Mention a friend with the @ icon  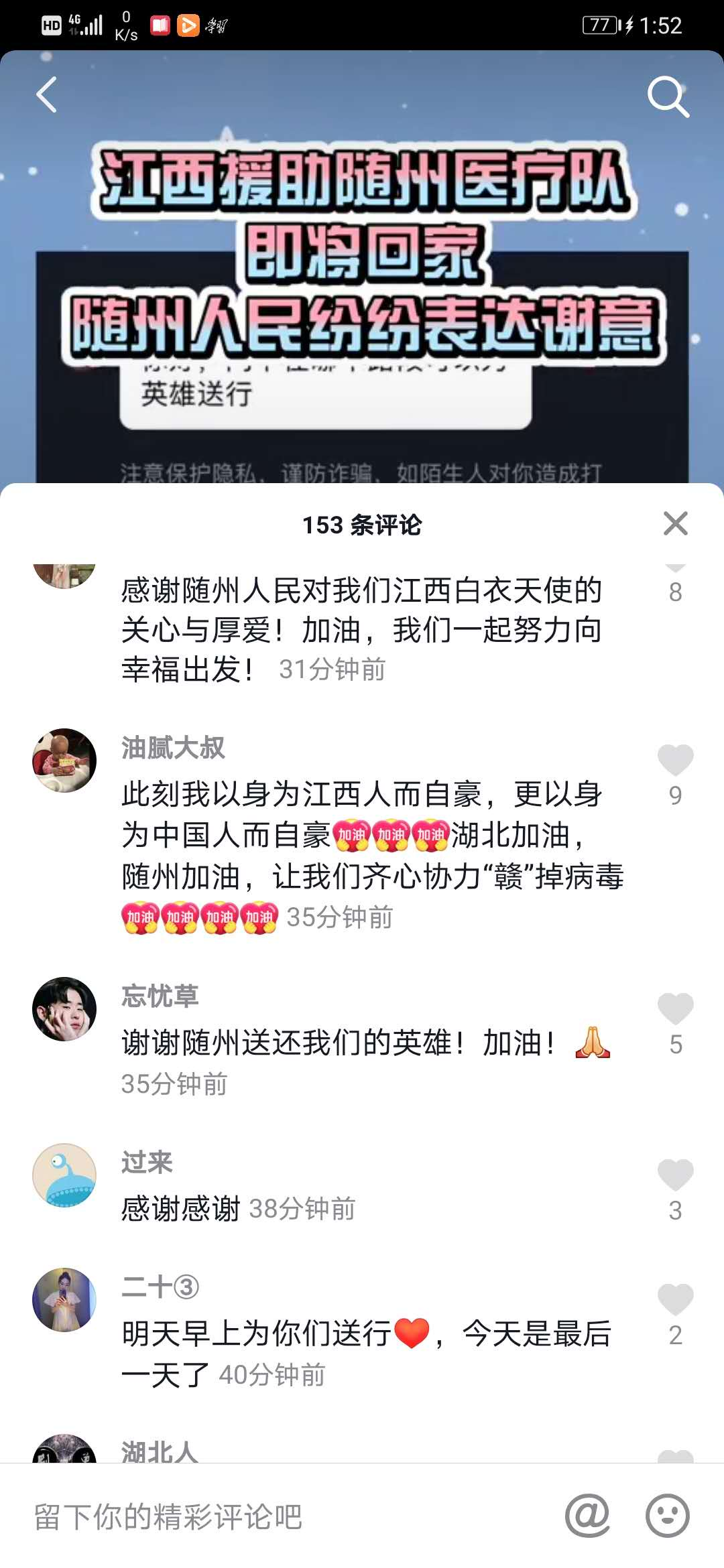click(x=587, y=1516)
